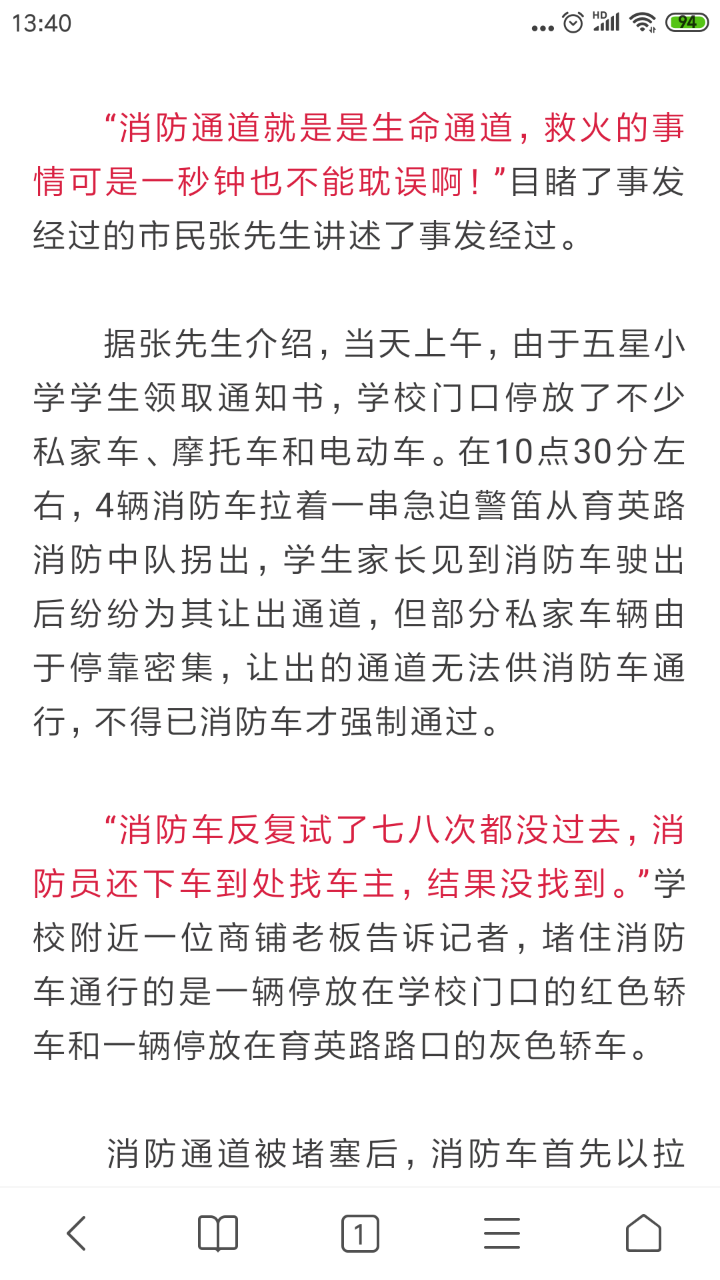Open the tab switcher showing 1
Viewport: 720px width, 1280px height.
pyautogui.click(x=360, y=1233)
